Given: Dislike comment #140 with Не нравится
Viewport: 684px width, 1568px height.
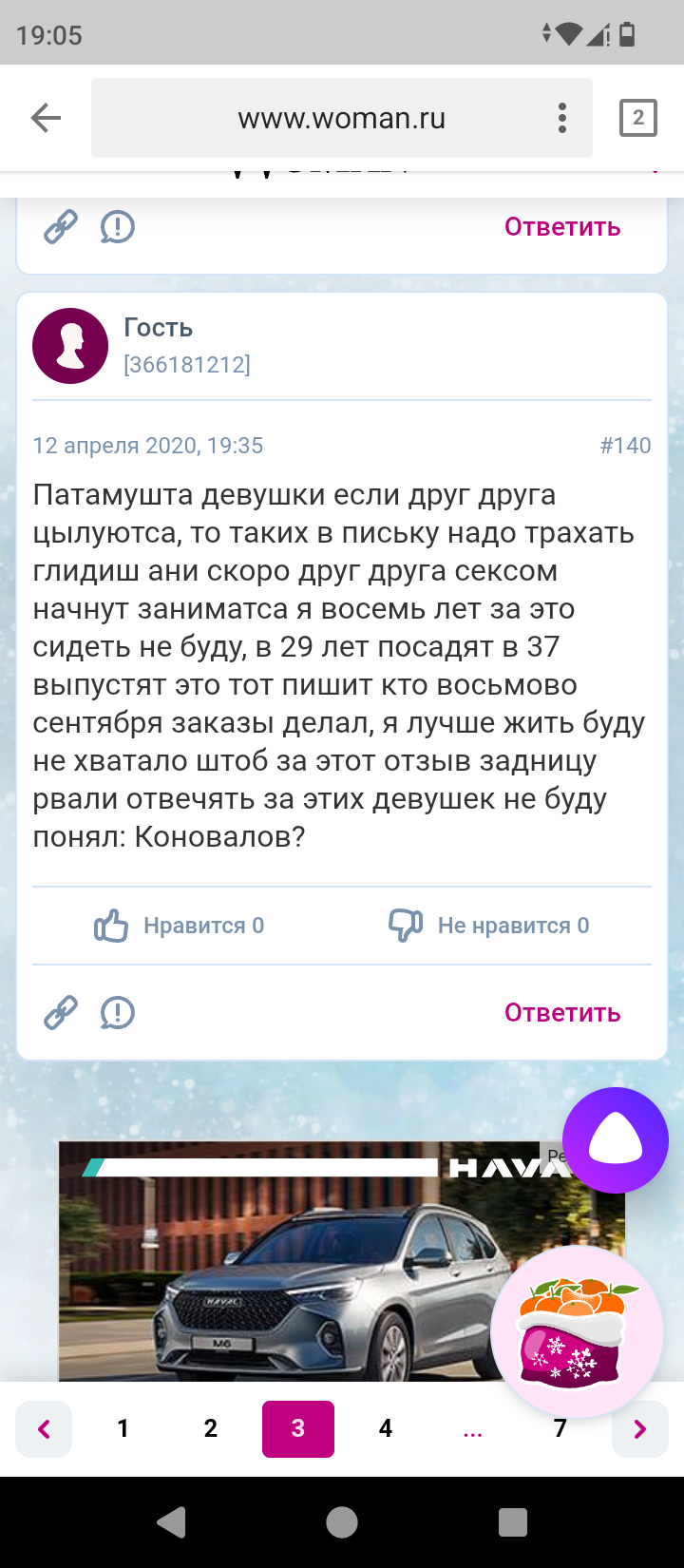Looking at the screenshot, I should (x=489, y=926).
